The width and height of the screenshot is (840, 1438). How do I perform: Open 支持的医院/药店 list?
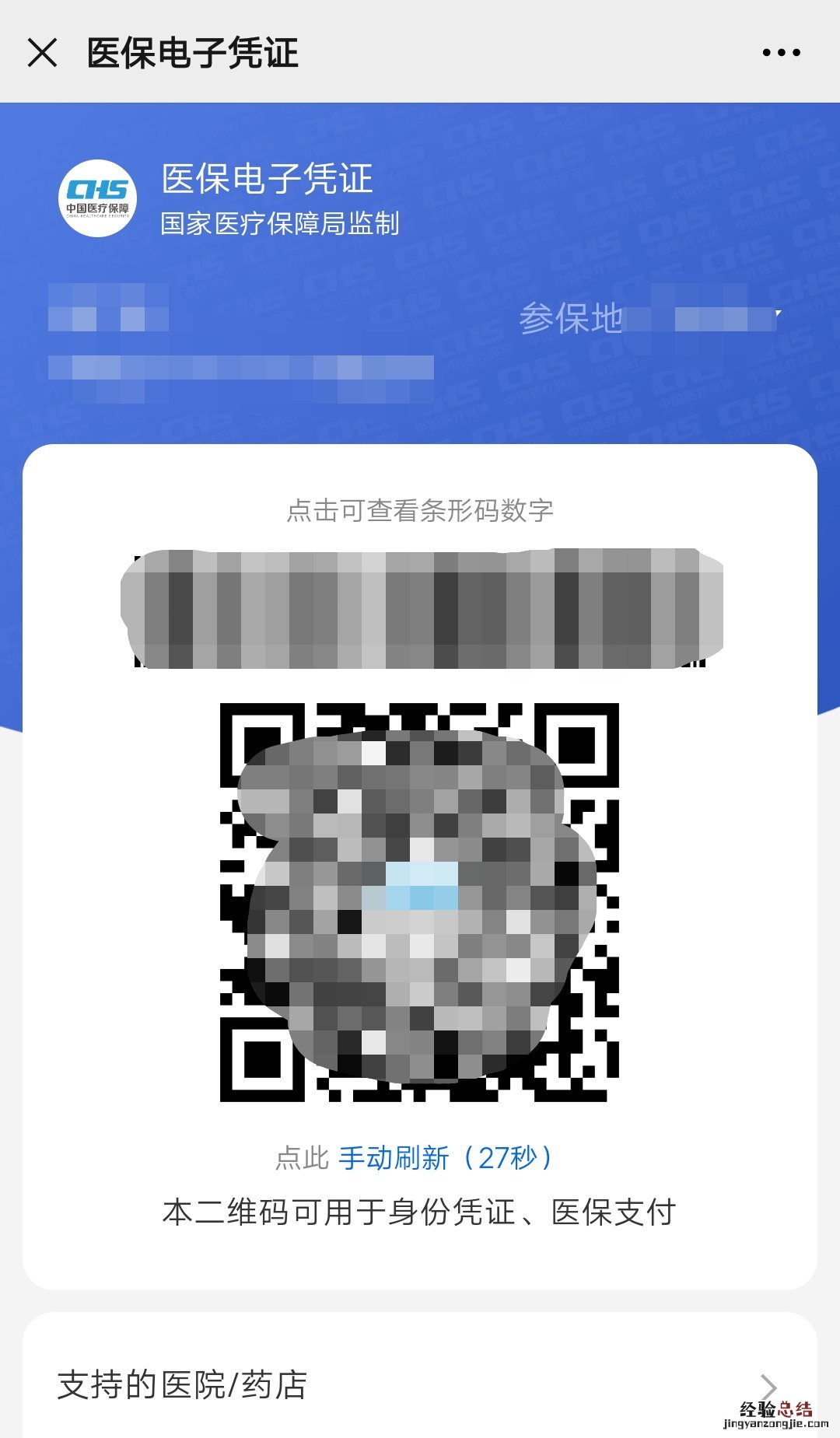[420, 1385]
